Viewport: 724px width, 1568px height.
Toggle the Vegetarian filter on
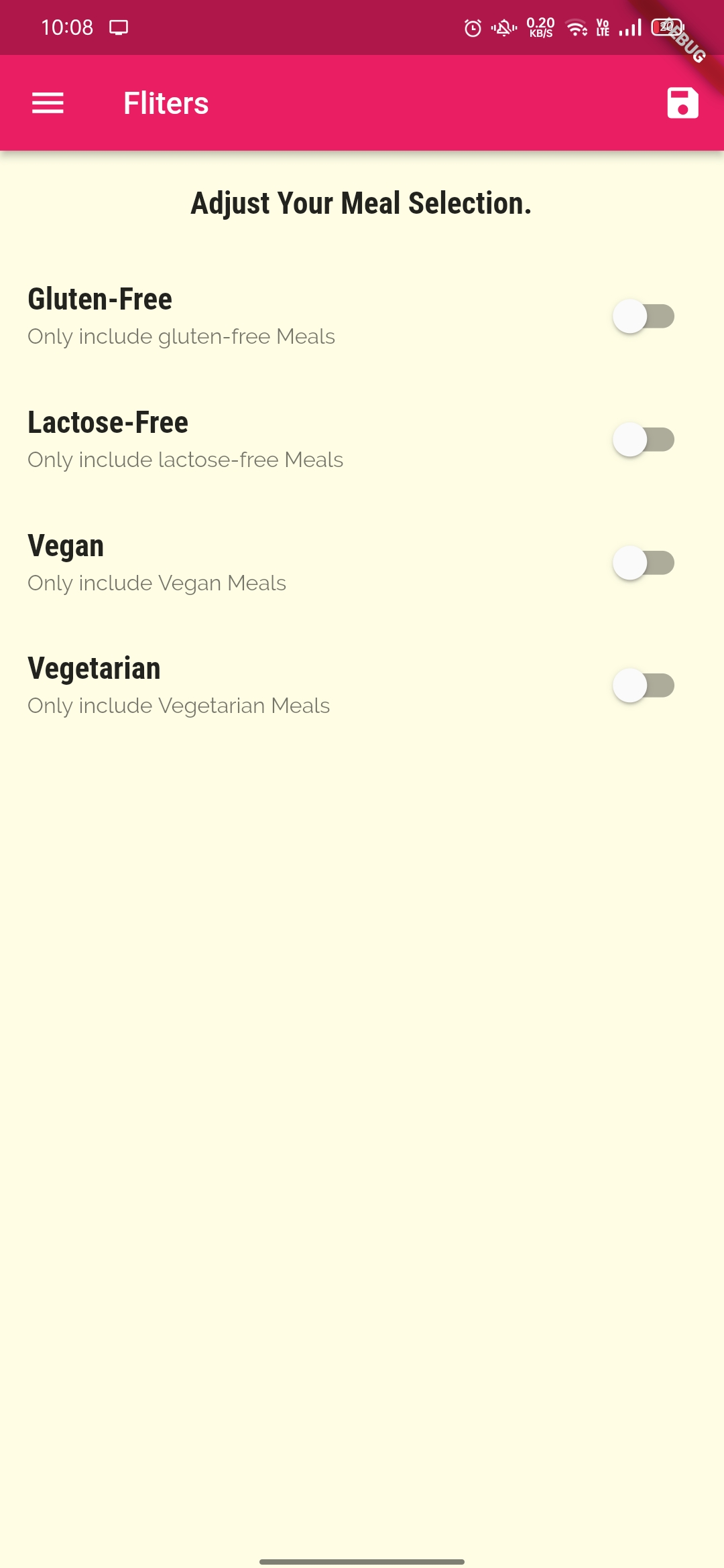[643, 685]
